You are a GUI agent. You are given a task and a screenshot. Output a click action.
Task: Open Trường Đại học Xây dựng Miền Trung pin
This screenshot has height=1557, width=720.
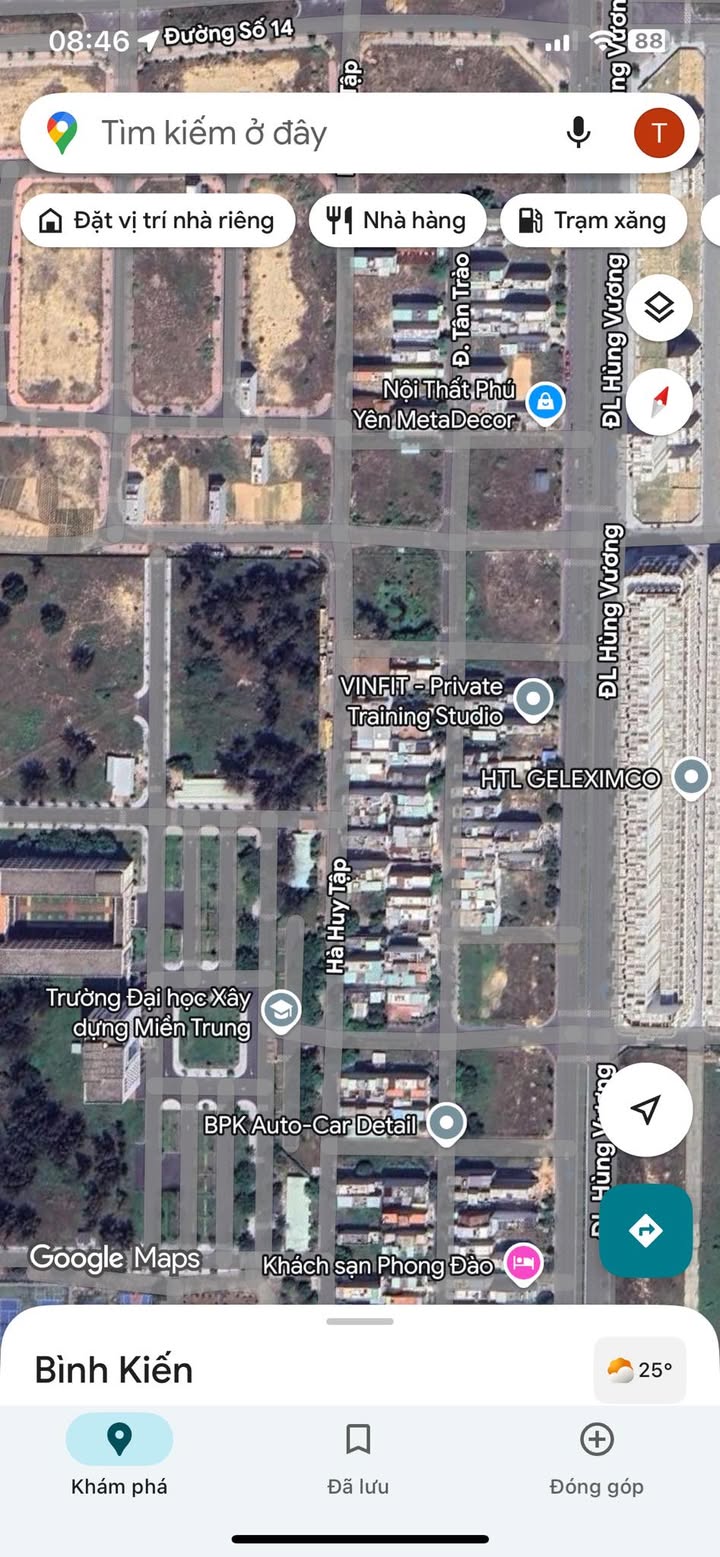point(281,1012)
